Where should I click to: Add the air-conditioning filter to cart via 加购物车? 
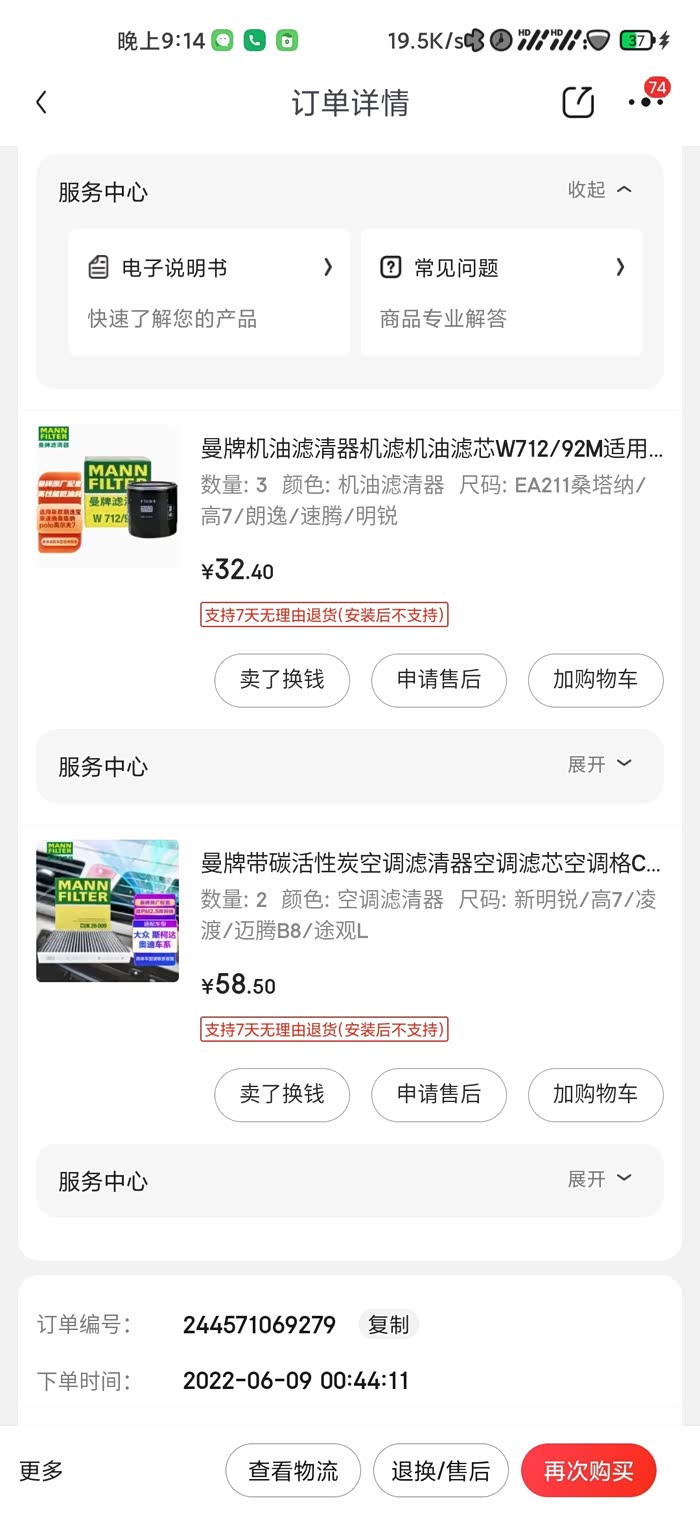pyautogui.click(x=595, y=1095)
